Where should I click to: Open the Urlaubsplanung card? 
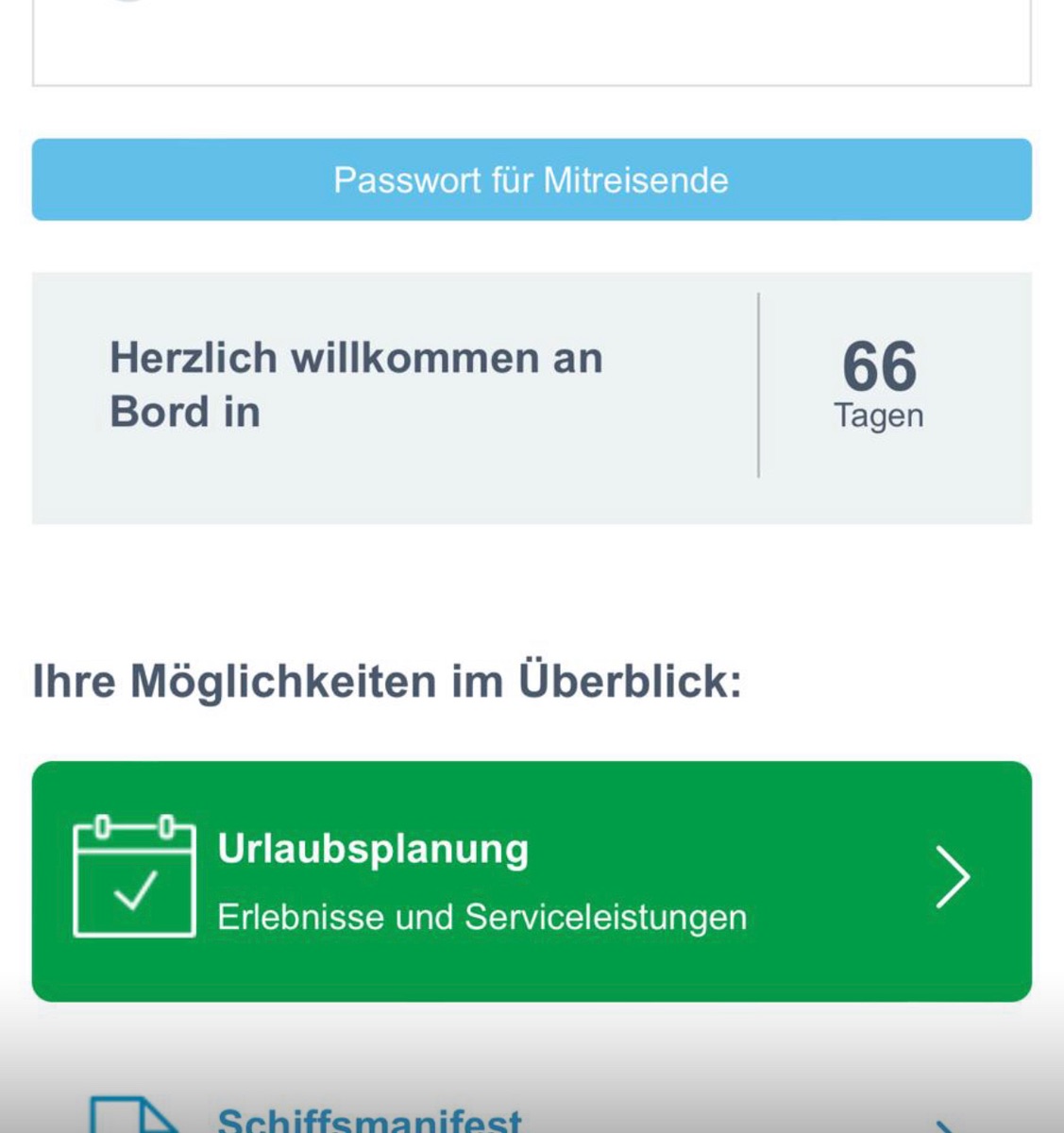tap(532, 880)
